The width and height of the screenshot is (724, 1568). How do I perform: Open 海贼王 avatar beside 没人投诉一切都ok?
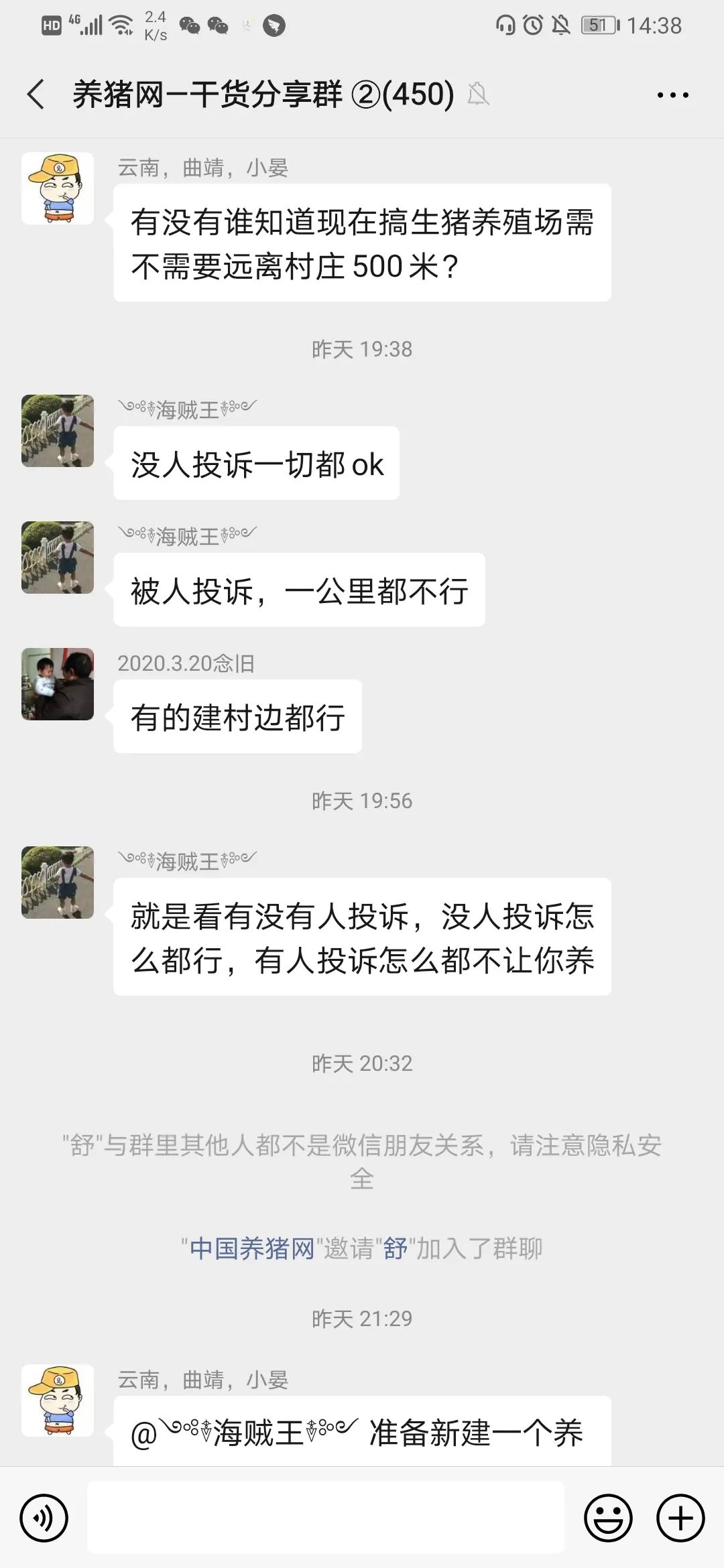58,431
